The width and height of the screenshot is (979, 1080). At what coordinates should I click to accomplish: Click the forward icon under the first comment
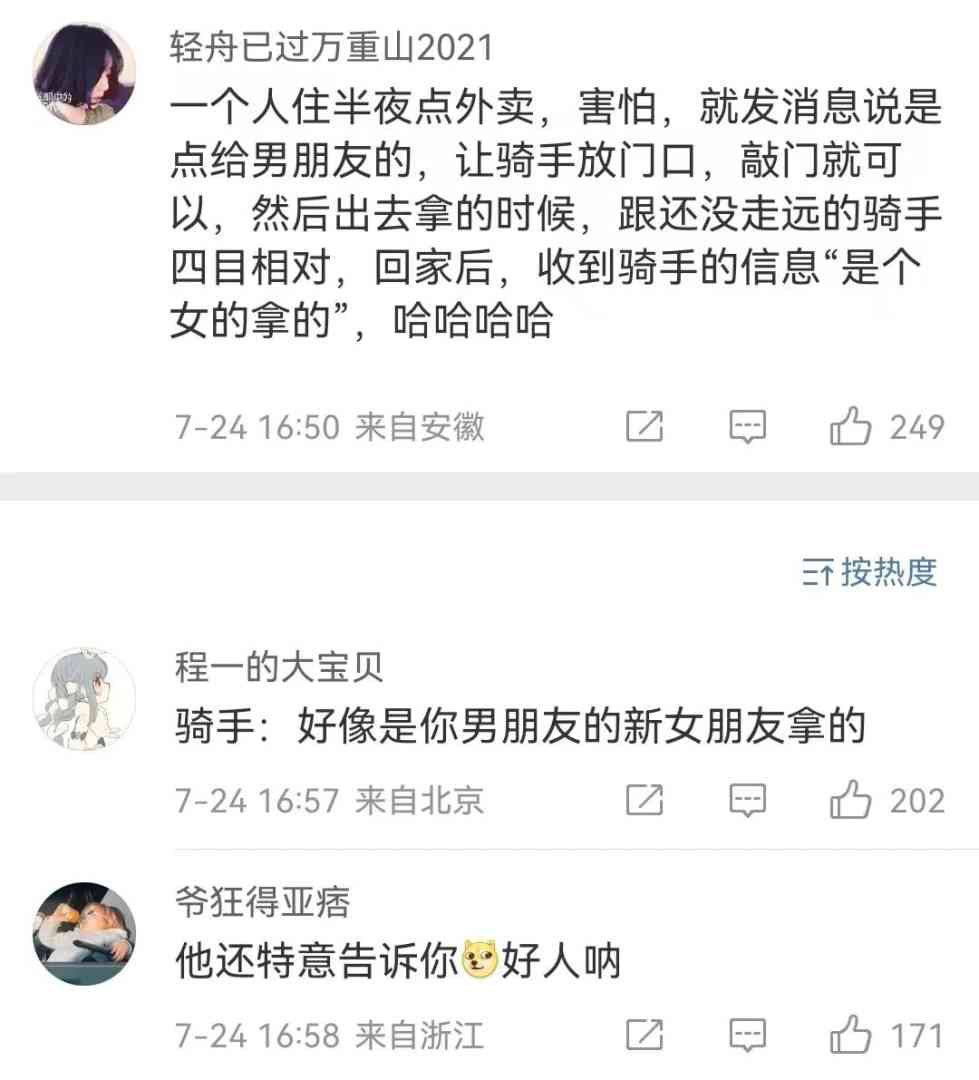(x=644, y=427)
